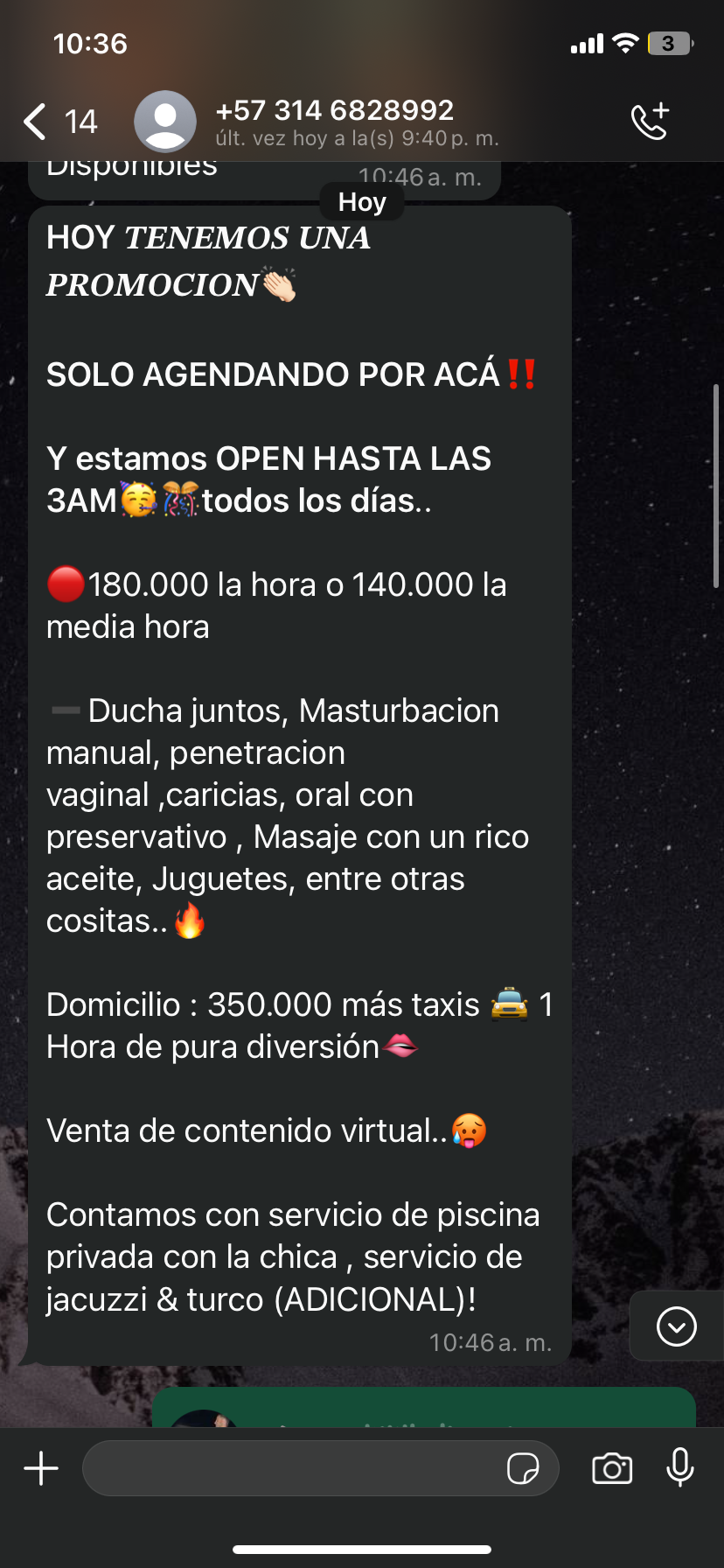Open the camera to send a photo
724x1568 pixels.
(x=612, y=1468)
